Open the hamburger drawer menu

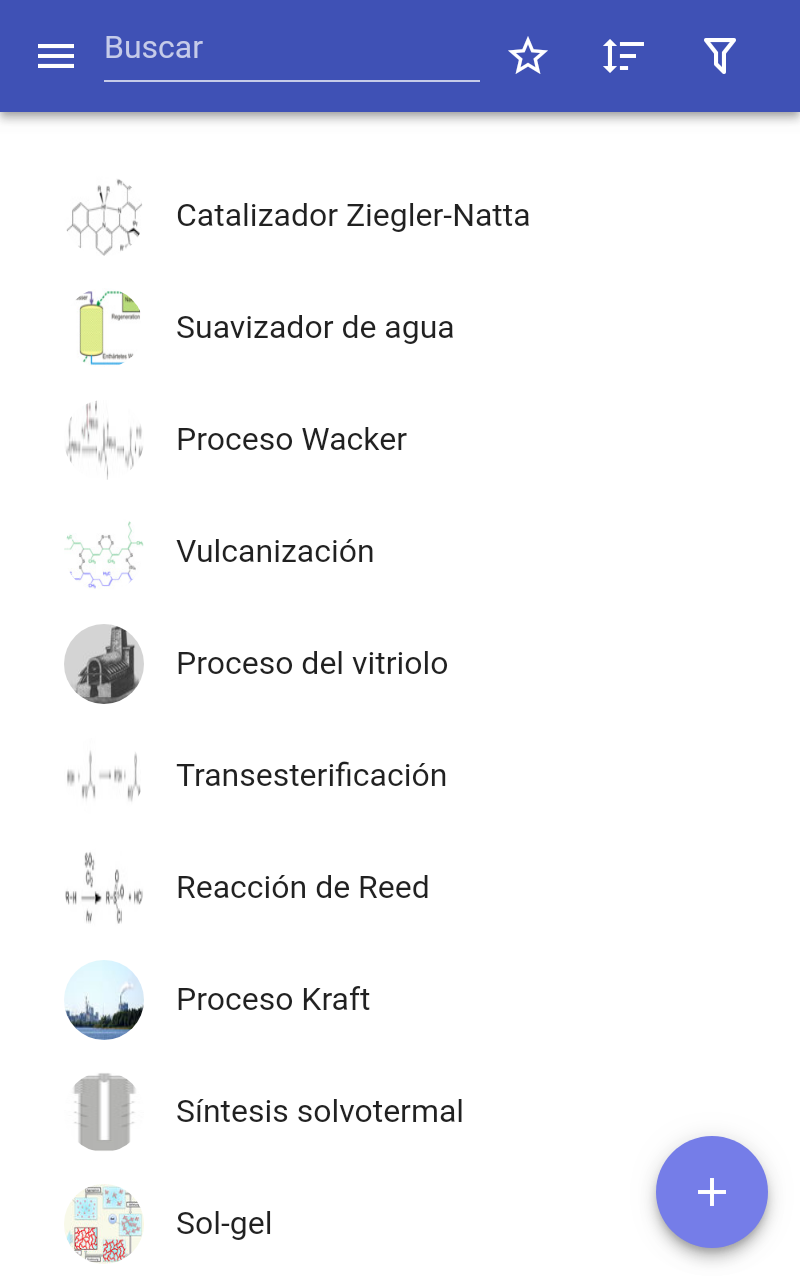click(56, 56)
